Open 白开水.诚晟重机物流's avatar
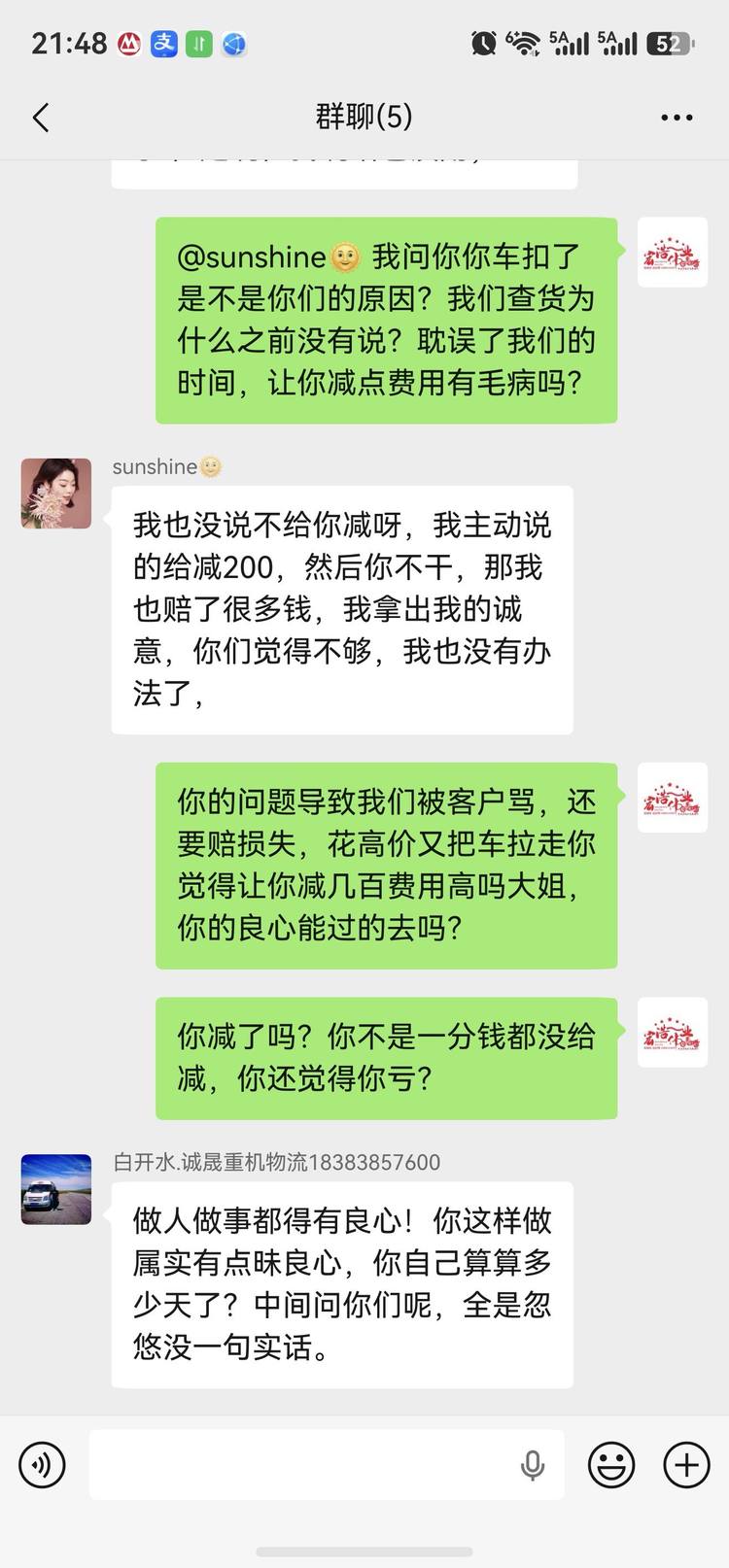This screenshot has width=729, height=1568. [56, 1189]
